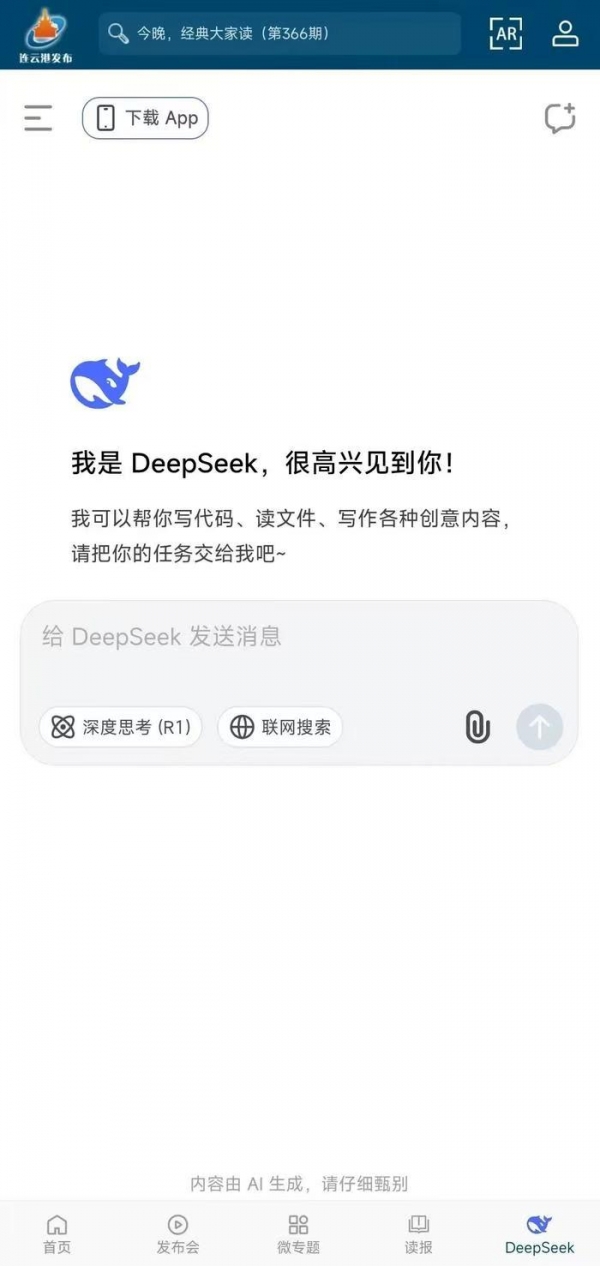The image size is (600, 1266).
Task: Start a new chat conversation
Action: tap(560, 118)
